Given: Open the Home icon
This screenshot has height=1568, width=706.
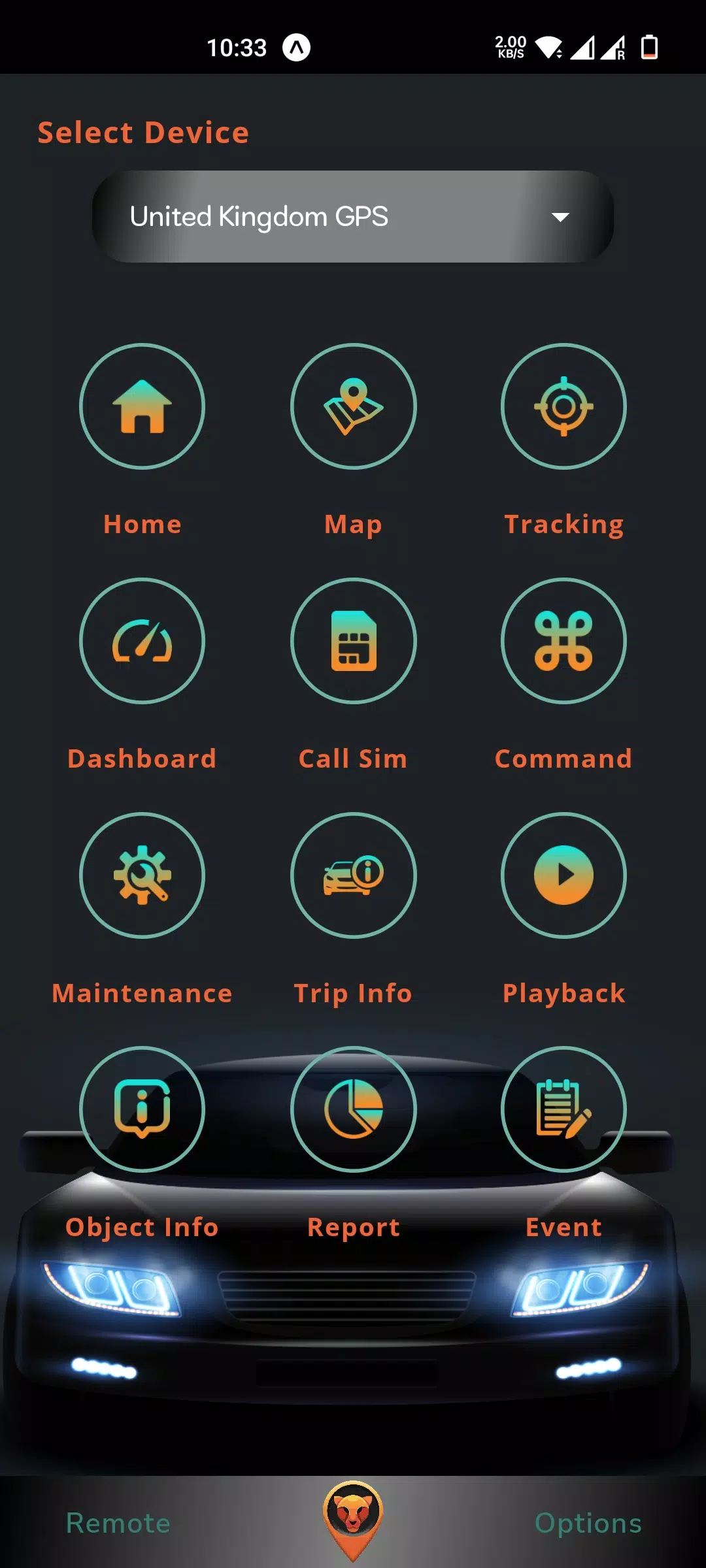Looking at the screenshot, I should point(142,406).
